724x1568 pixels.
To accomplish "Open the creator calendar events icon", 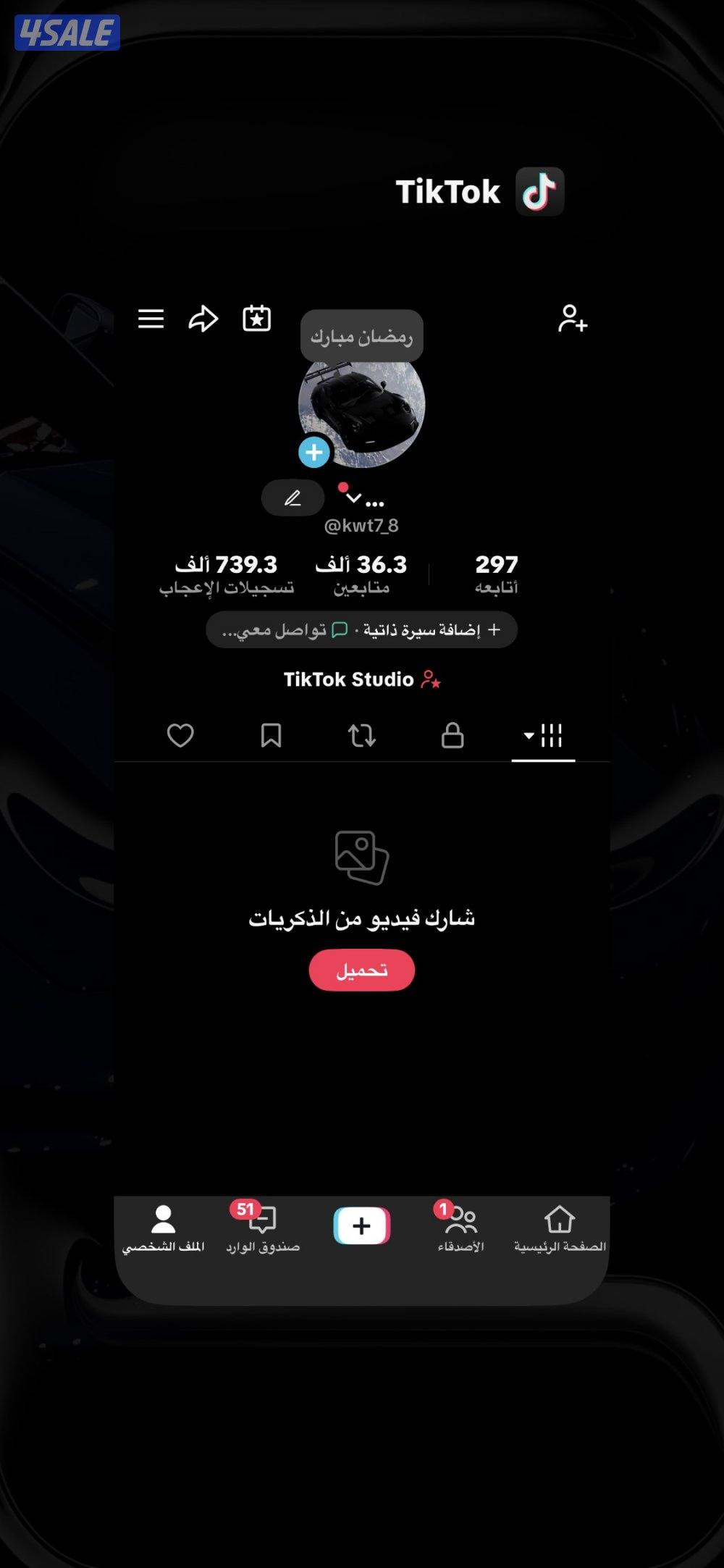I will 256,319.
